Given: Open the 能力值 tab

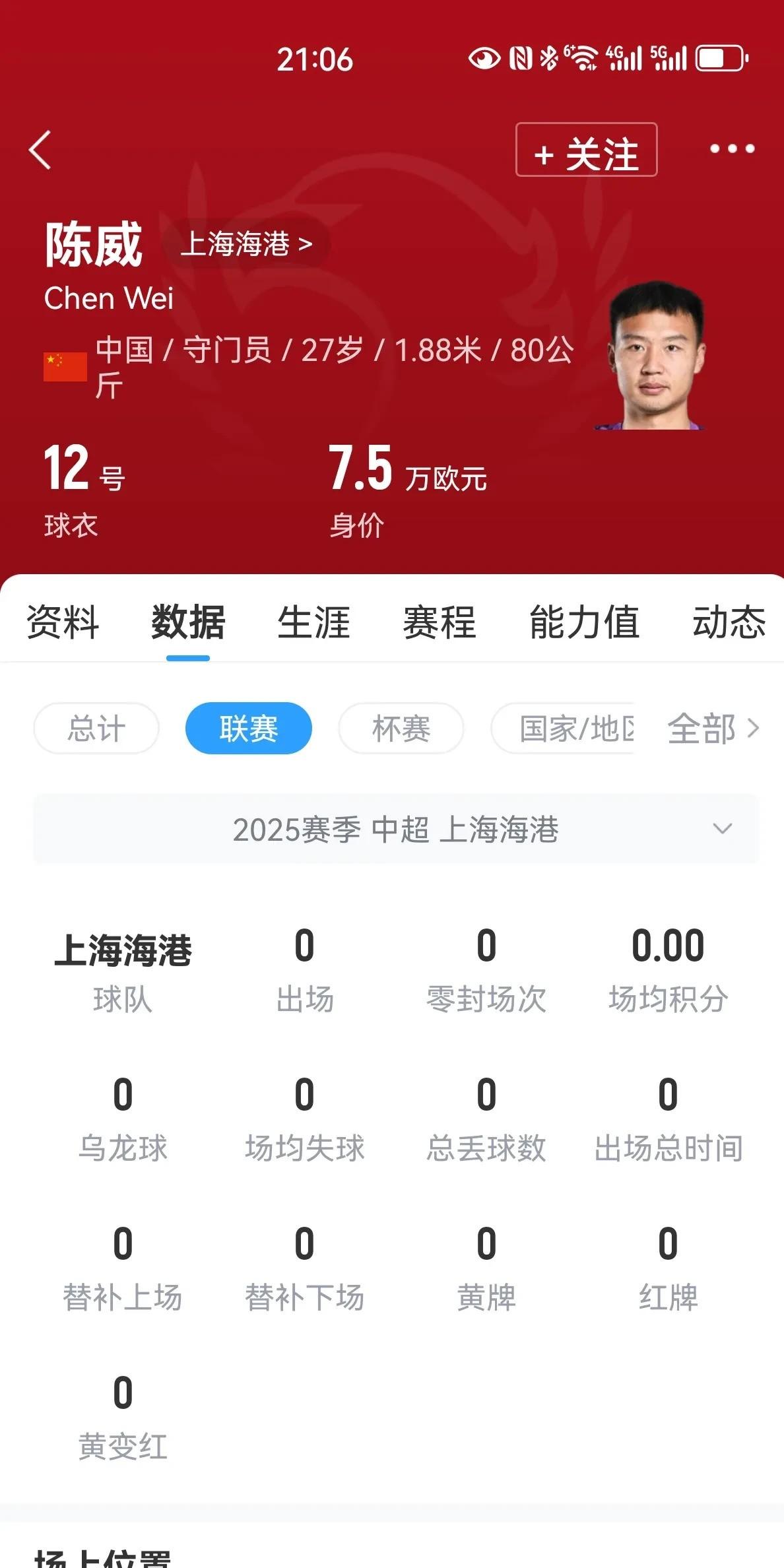Looking at the screenshot, I should tap(583, 624).
